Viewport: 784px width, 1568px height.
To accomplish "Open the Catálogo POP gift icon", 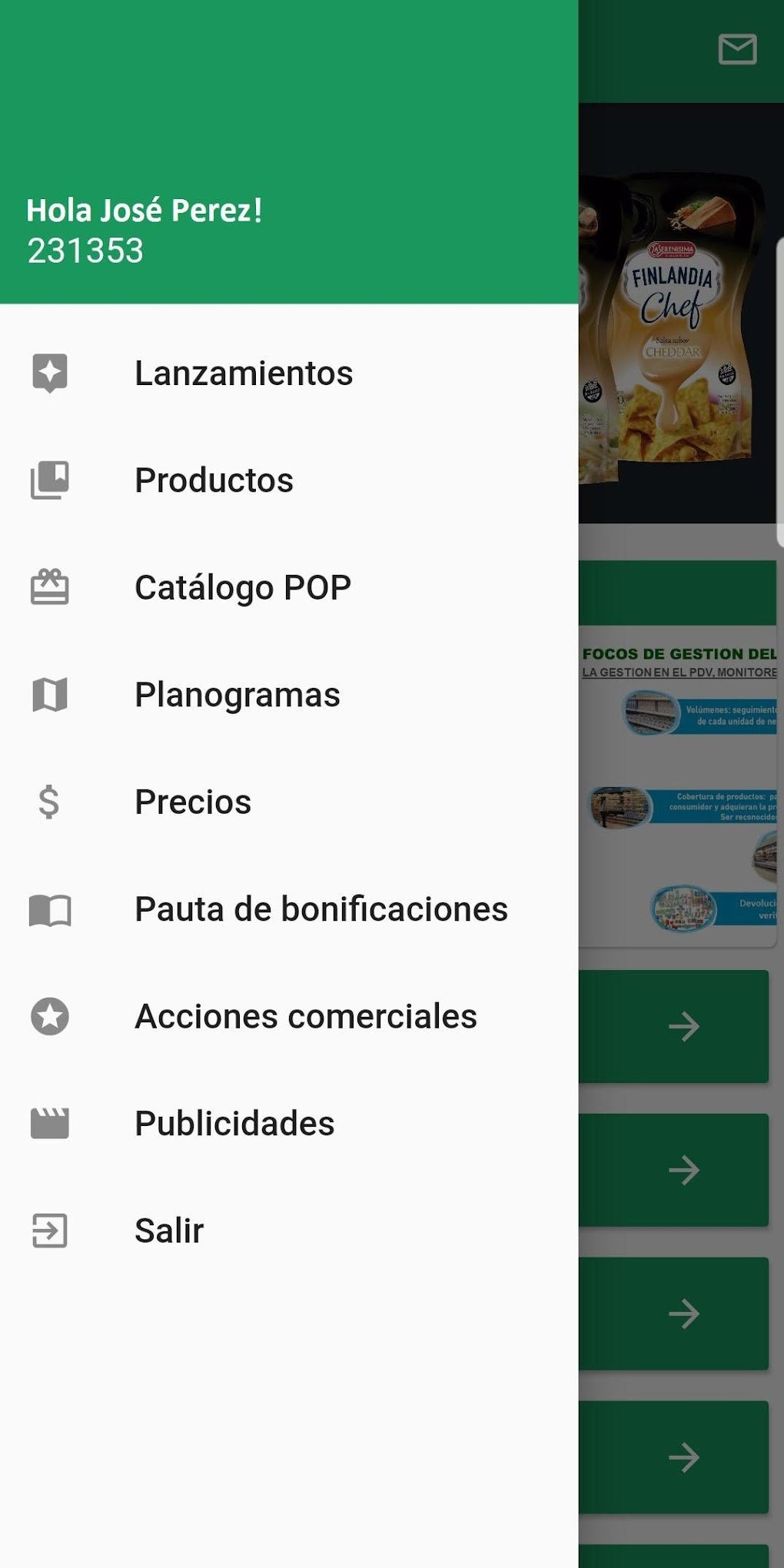I will [50, 587].
